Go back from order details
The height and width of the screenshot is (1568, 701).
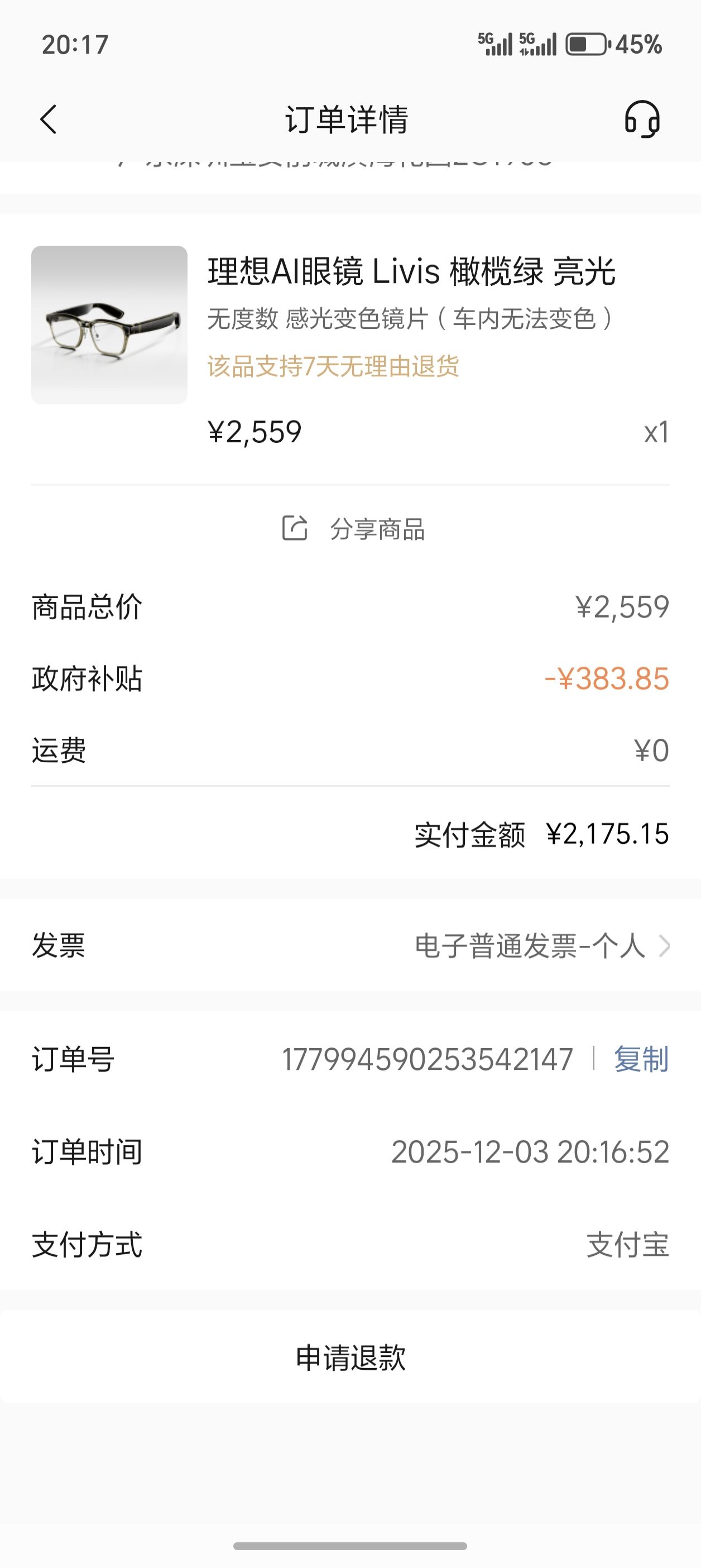point(49,119)
